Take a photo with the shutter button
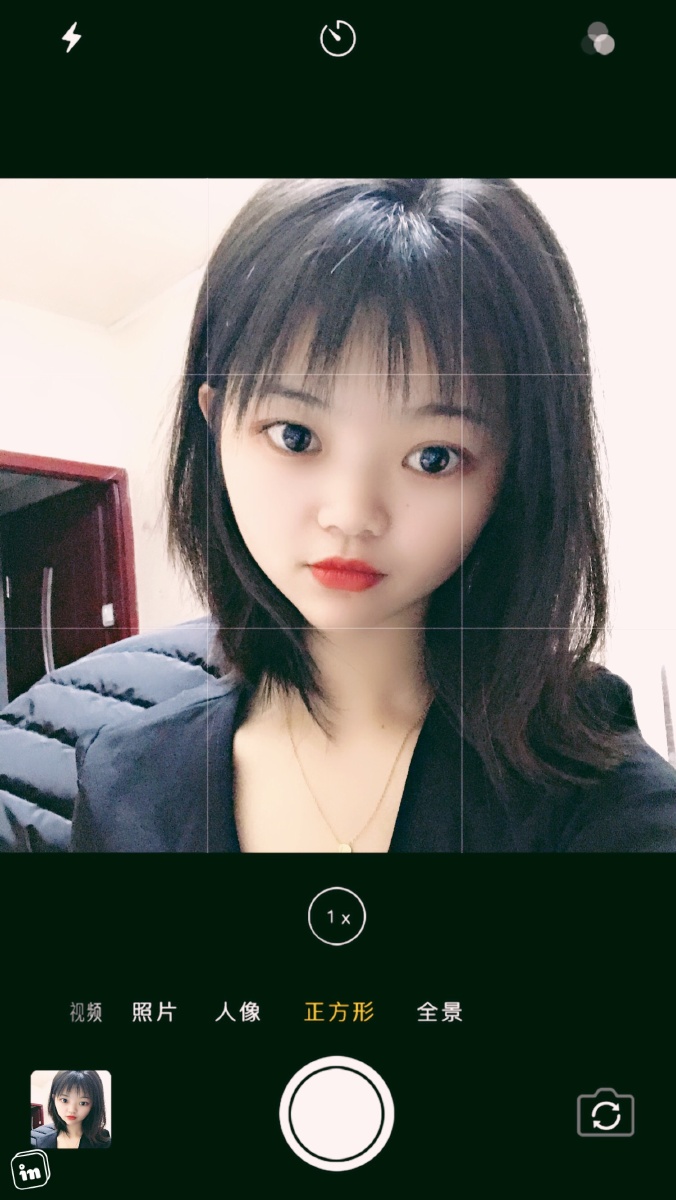 (x=337, y=1113)
